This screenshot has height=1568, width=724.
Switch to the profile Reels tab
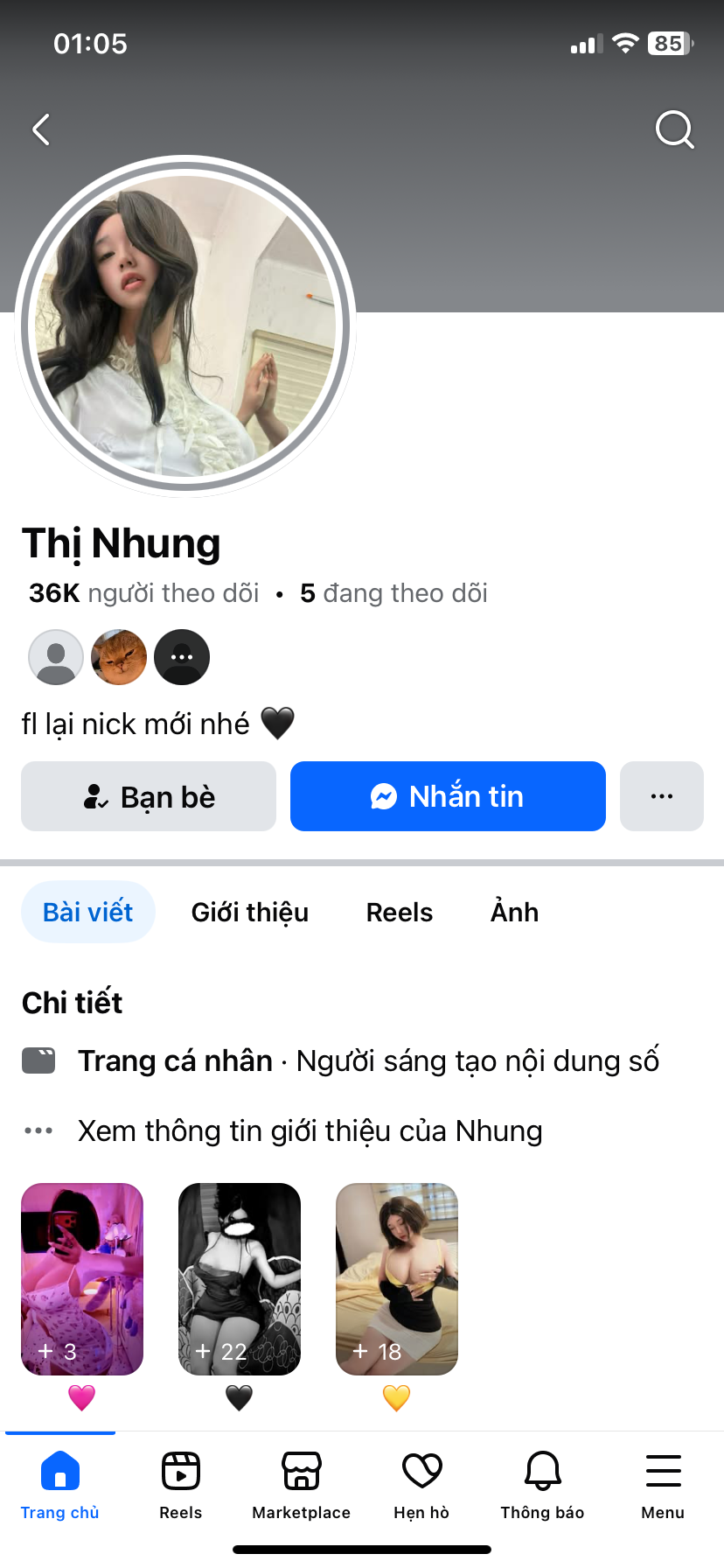point(400,912)
